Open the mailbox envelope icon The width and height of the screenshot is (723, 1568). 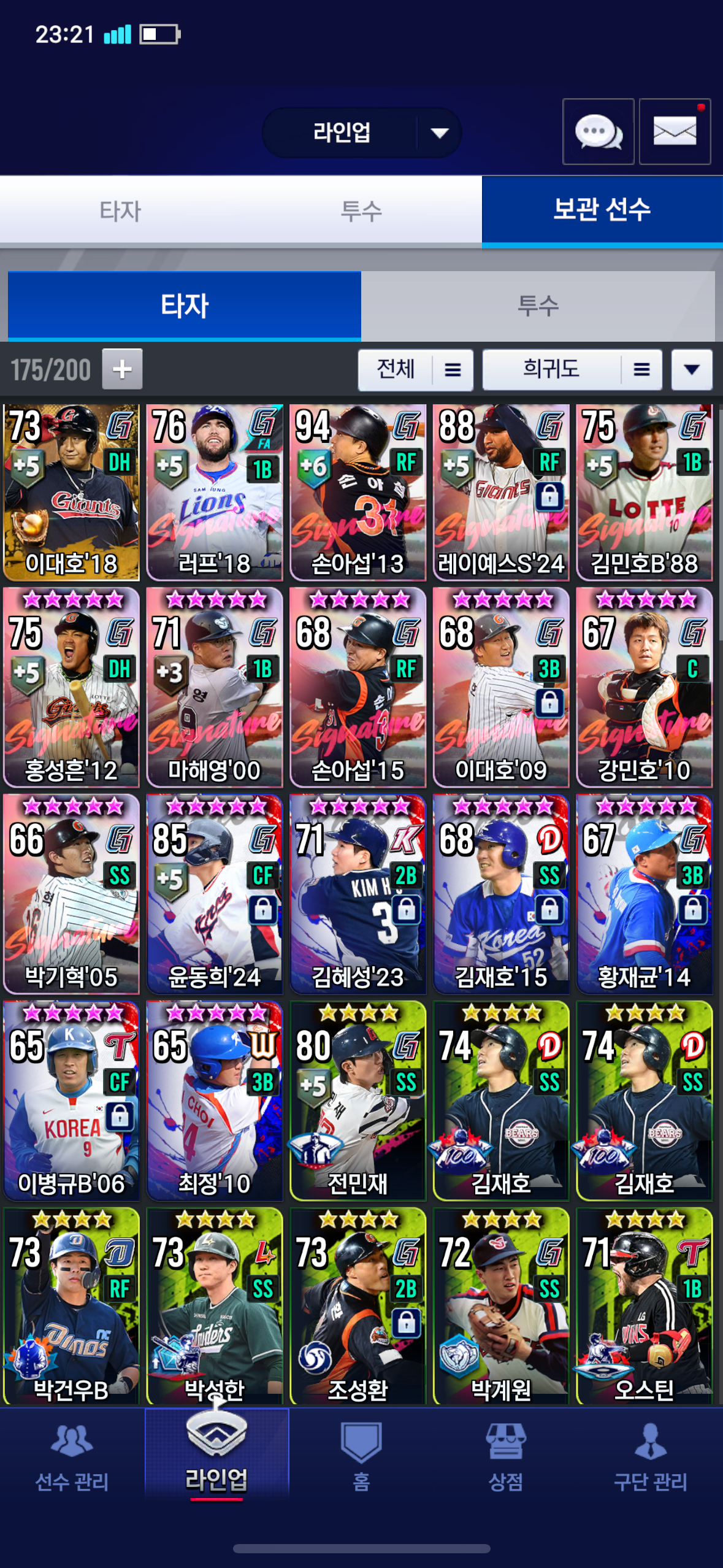click(675, 131)
